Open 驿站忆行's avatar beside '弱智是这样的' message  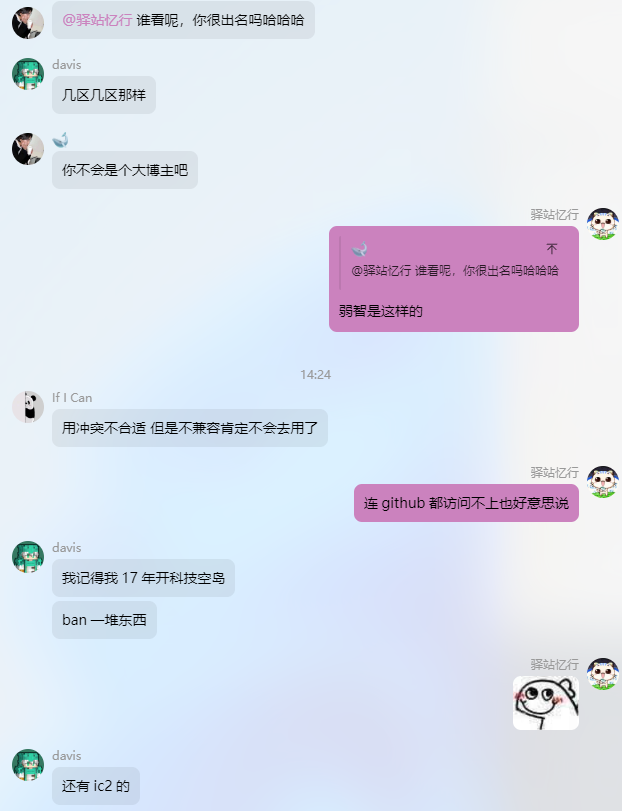(x=602, y=224)
